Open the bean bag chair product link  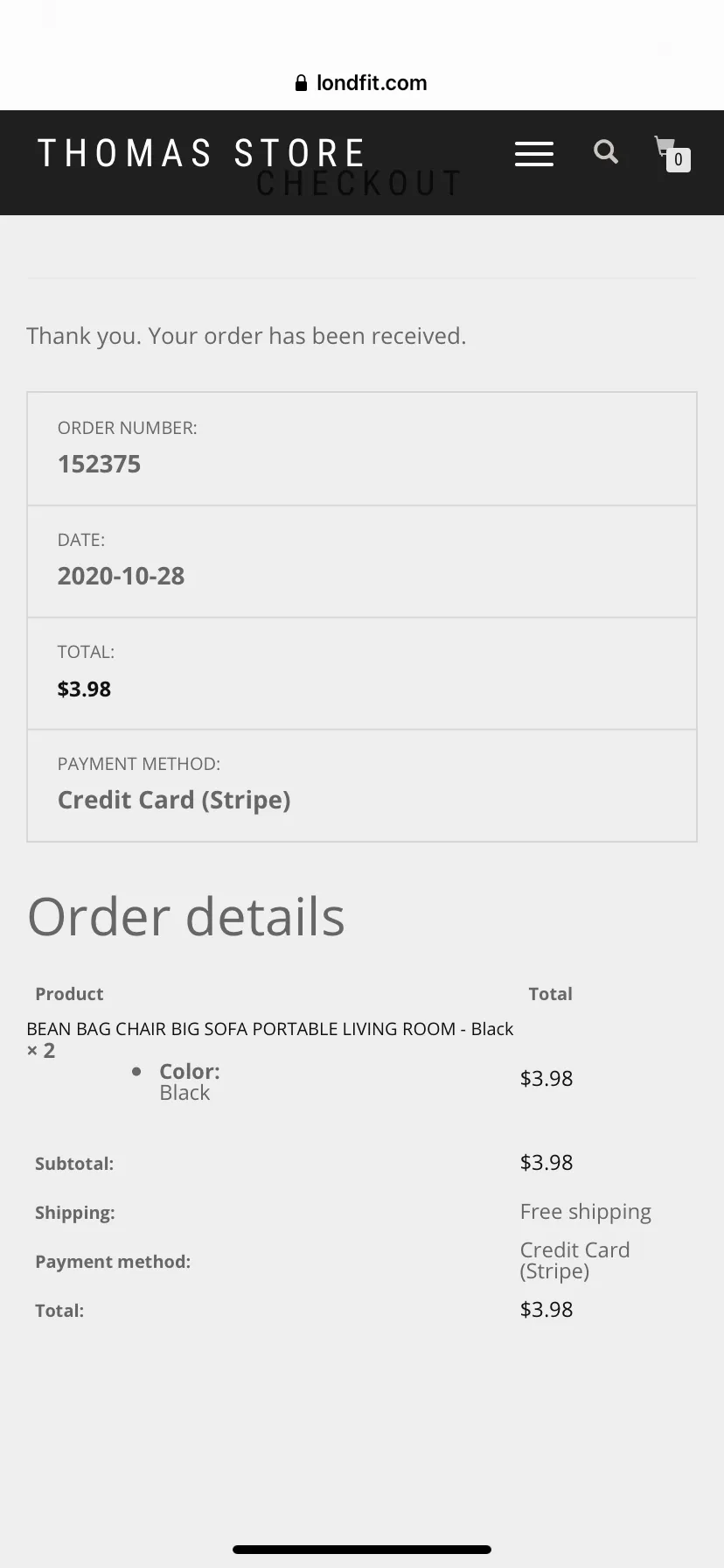tap(270, 1029)
